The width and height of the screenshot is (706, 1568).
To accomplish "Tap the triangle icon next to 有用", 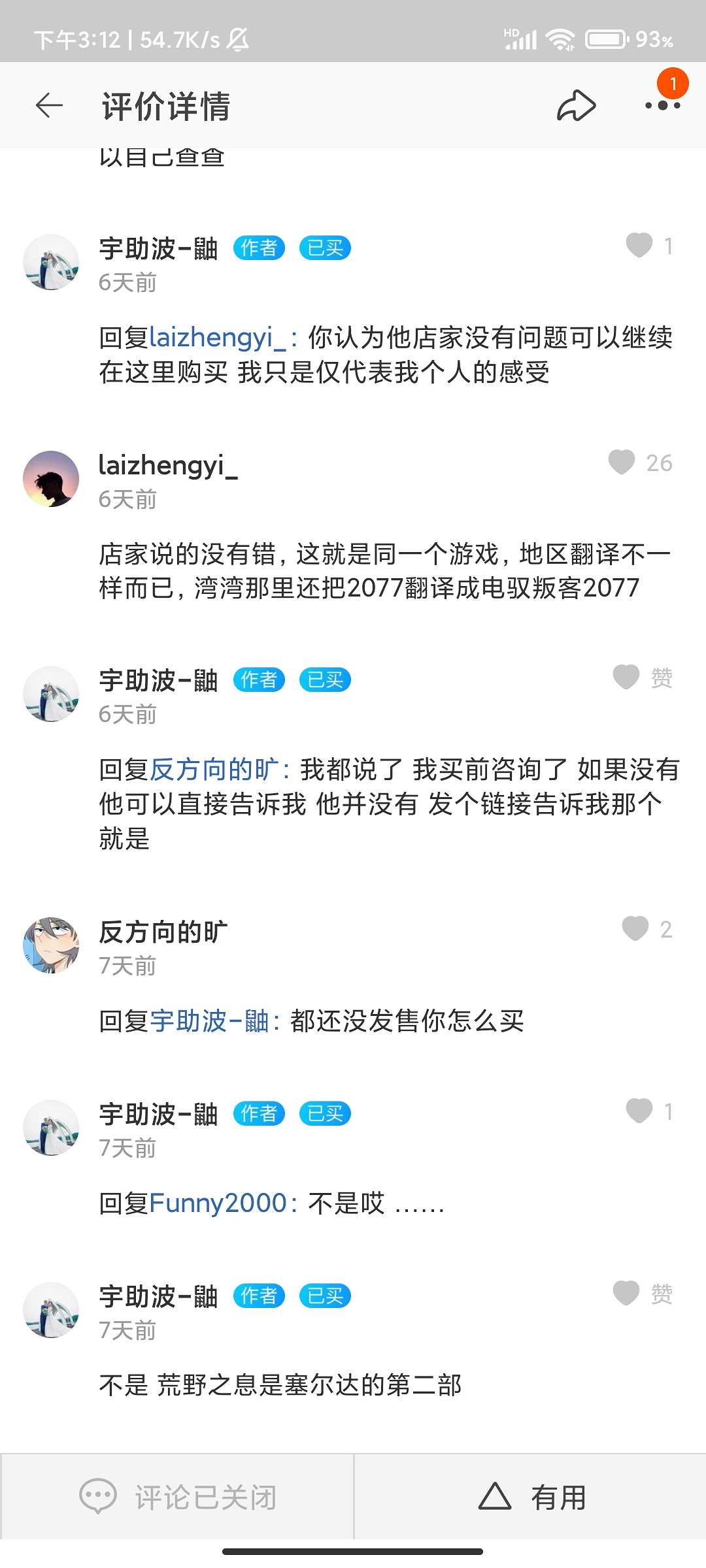I will pos(495,1496).
